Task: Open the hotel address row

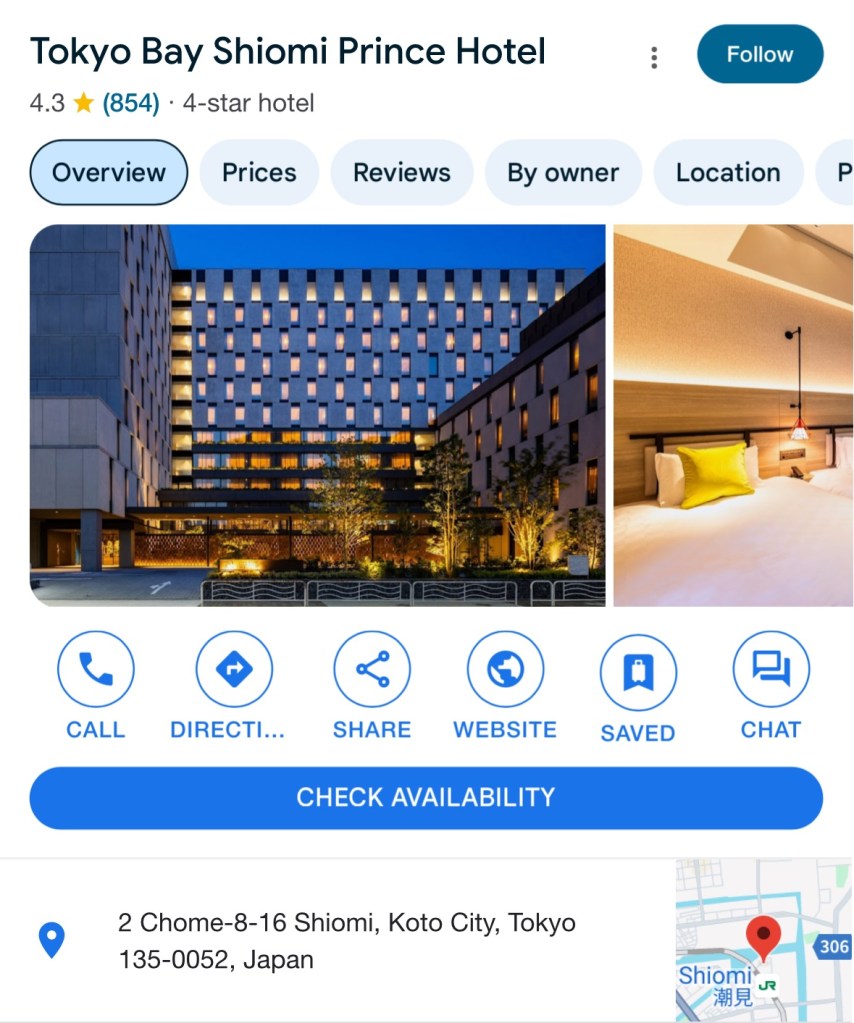Action: [x=346, y=941]
